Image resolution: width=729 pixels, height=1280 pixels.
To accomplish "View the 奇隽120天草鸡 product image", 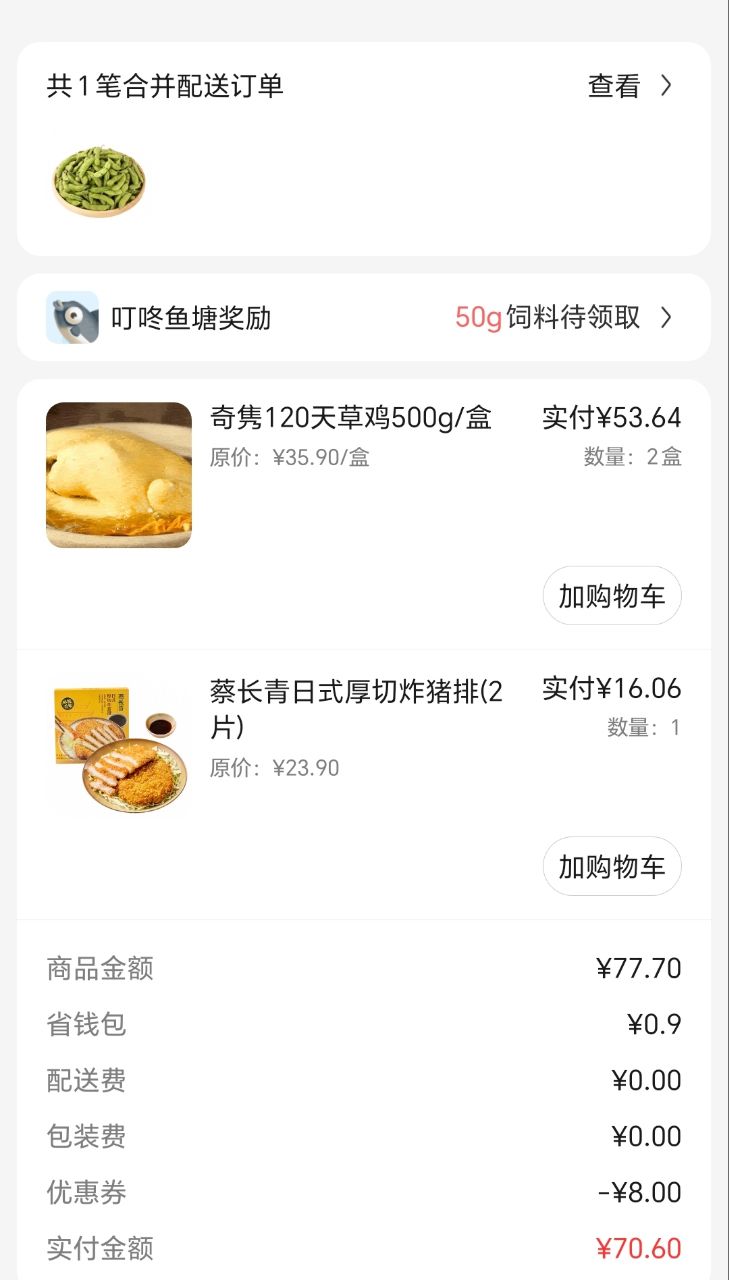I will coord(119,475).
